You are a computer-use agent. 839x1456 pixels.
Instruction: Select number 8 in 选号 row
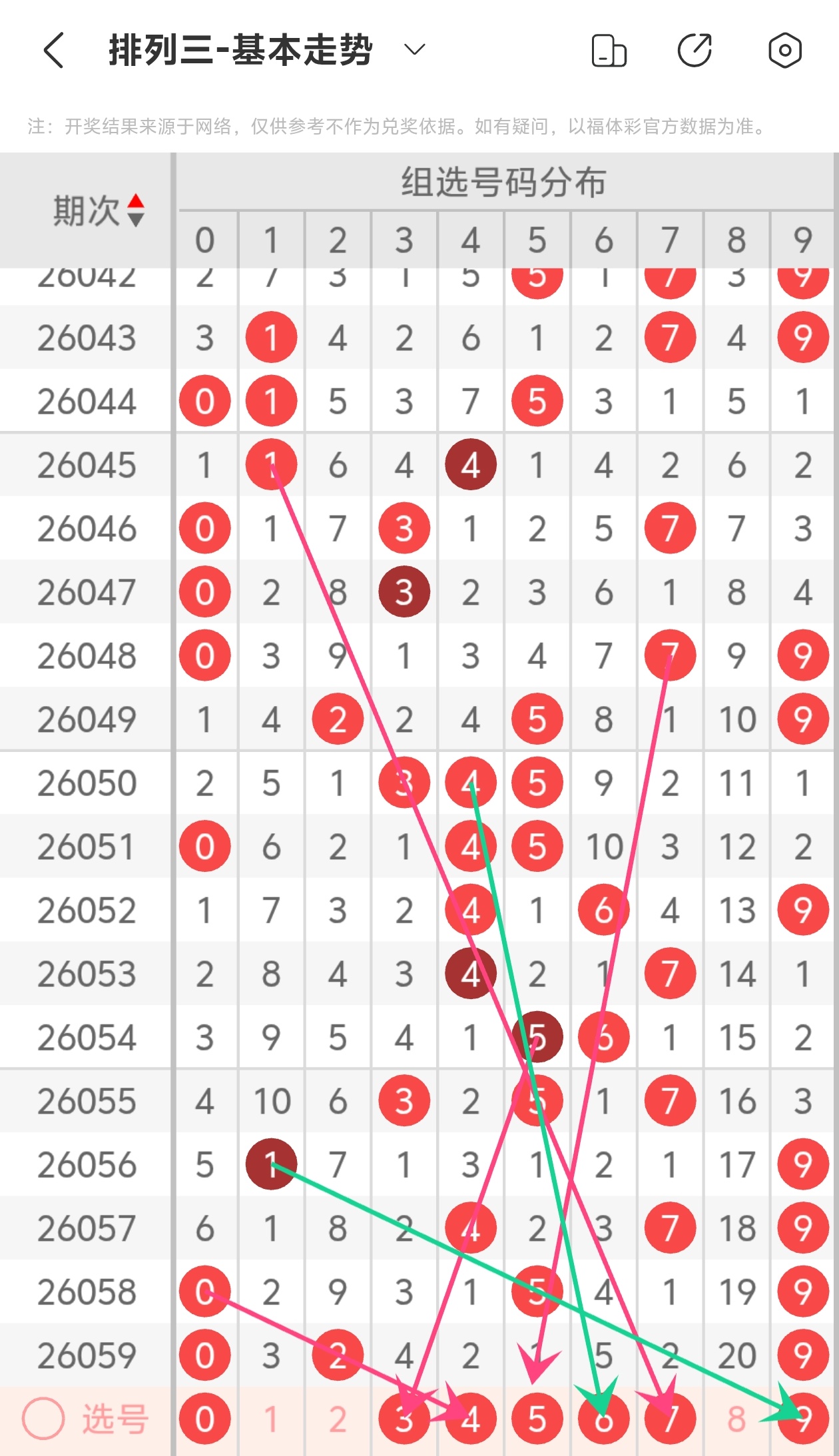pyautogui.click(x=736, y=1419)
